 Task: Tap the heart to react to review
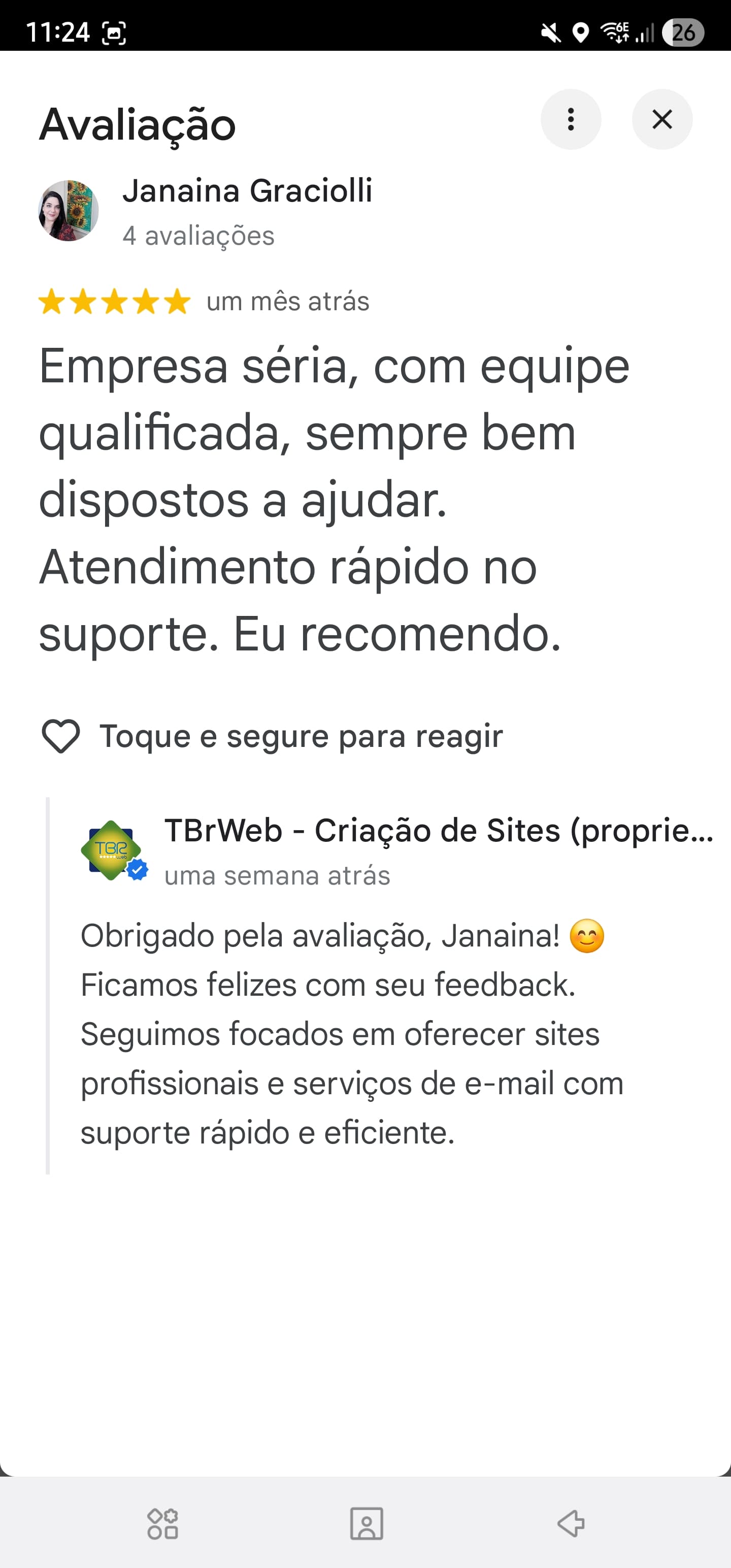pyautogui.click(x=61, y=736)
